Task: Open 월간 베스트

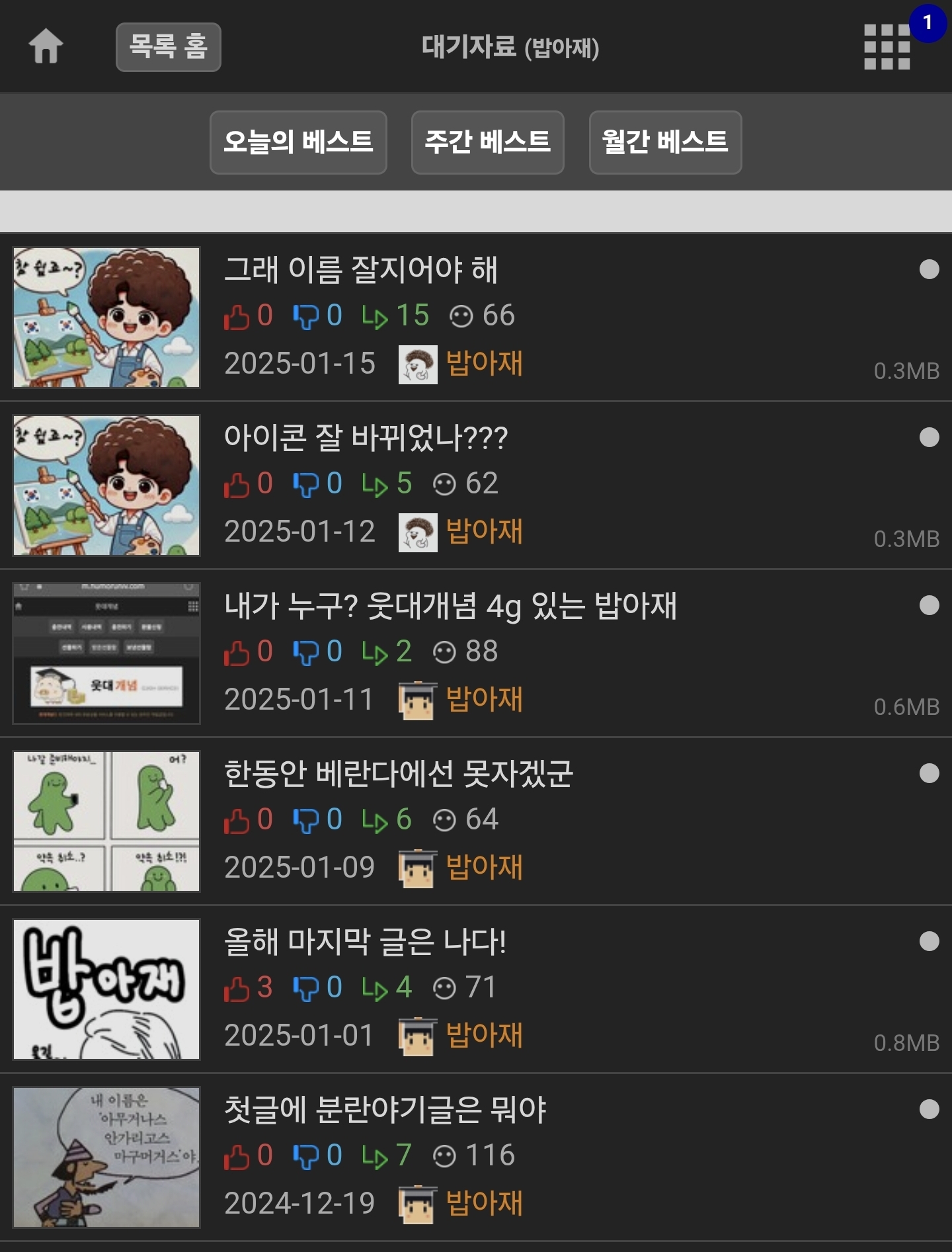Action: (x=665, y=142)
